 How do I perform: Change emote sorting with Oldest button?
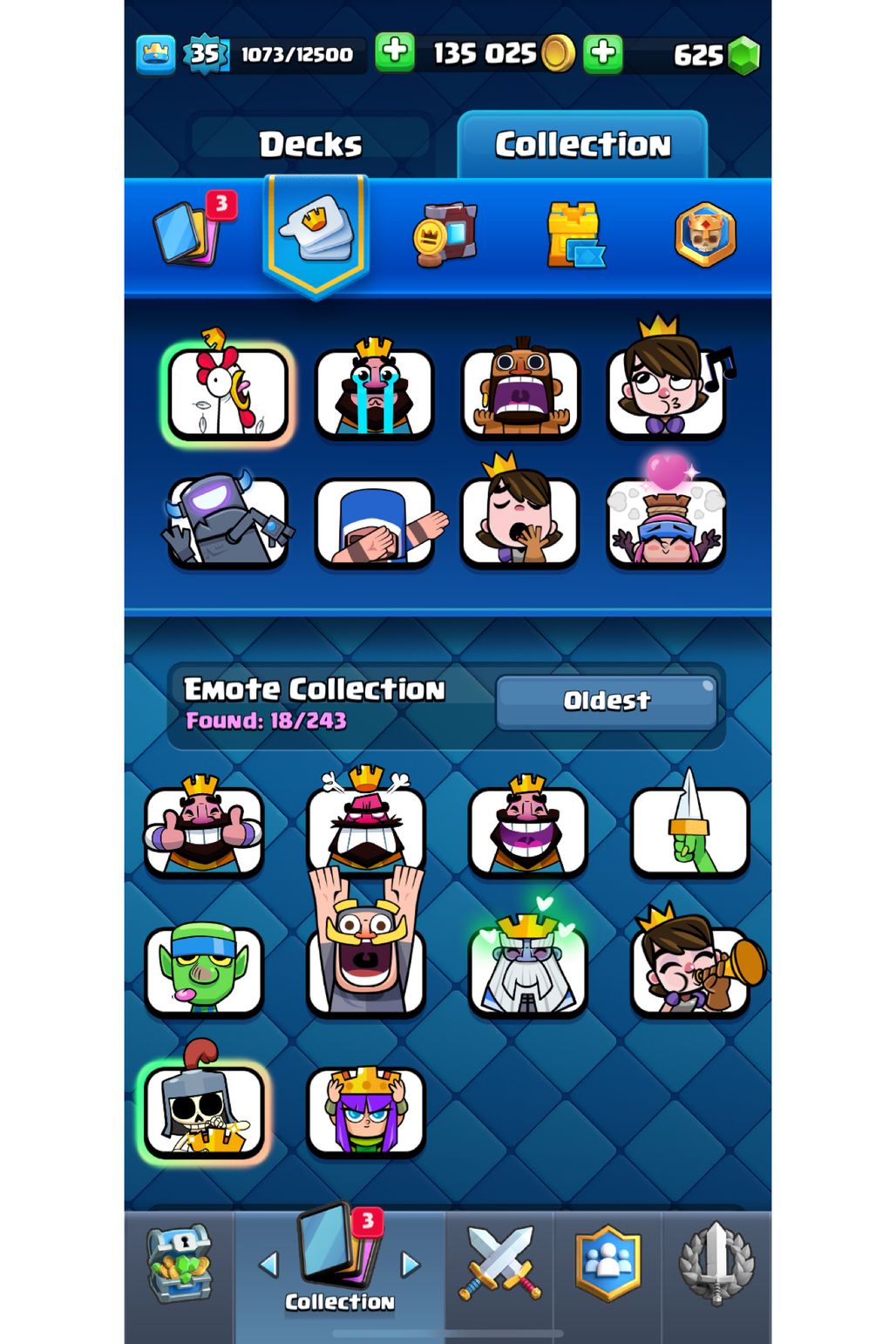click(x=607, y=700)
